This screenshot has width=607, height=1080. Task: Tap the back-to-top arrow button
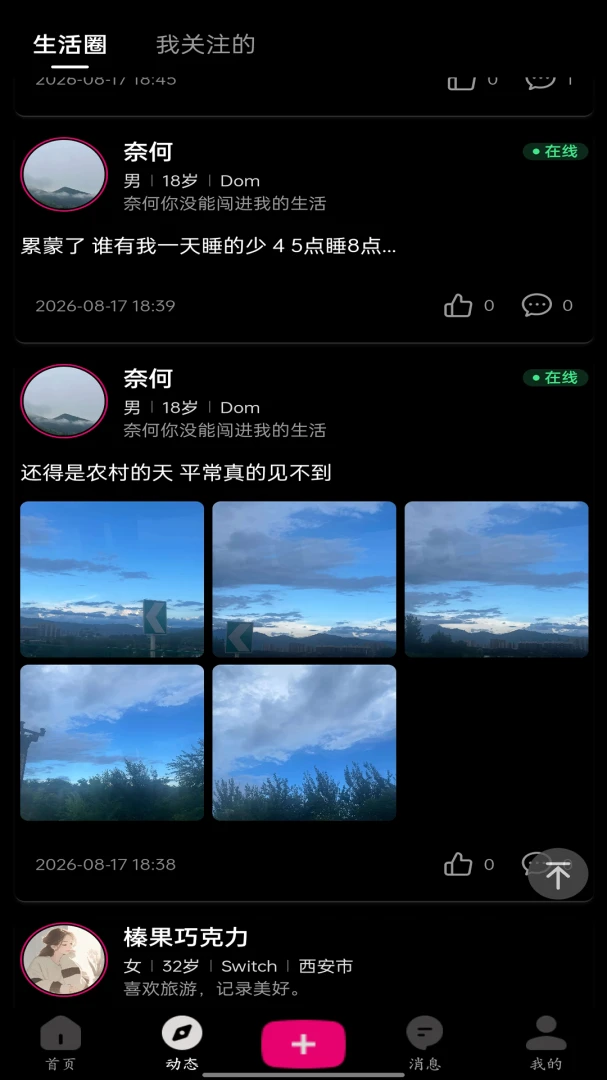point(558,873)
